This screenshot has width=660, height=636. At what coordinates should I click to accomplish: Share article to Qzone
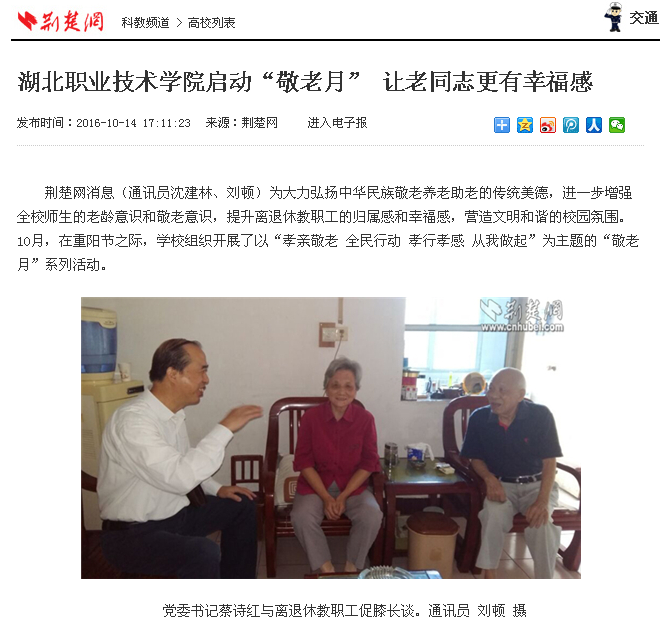(525, 125)
